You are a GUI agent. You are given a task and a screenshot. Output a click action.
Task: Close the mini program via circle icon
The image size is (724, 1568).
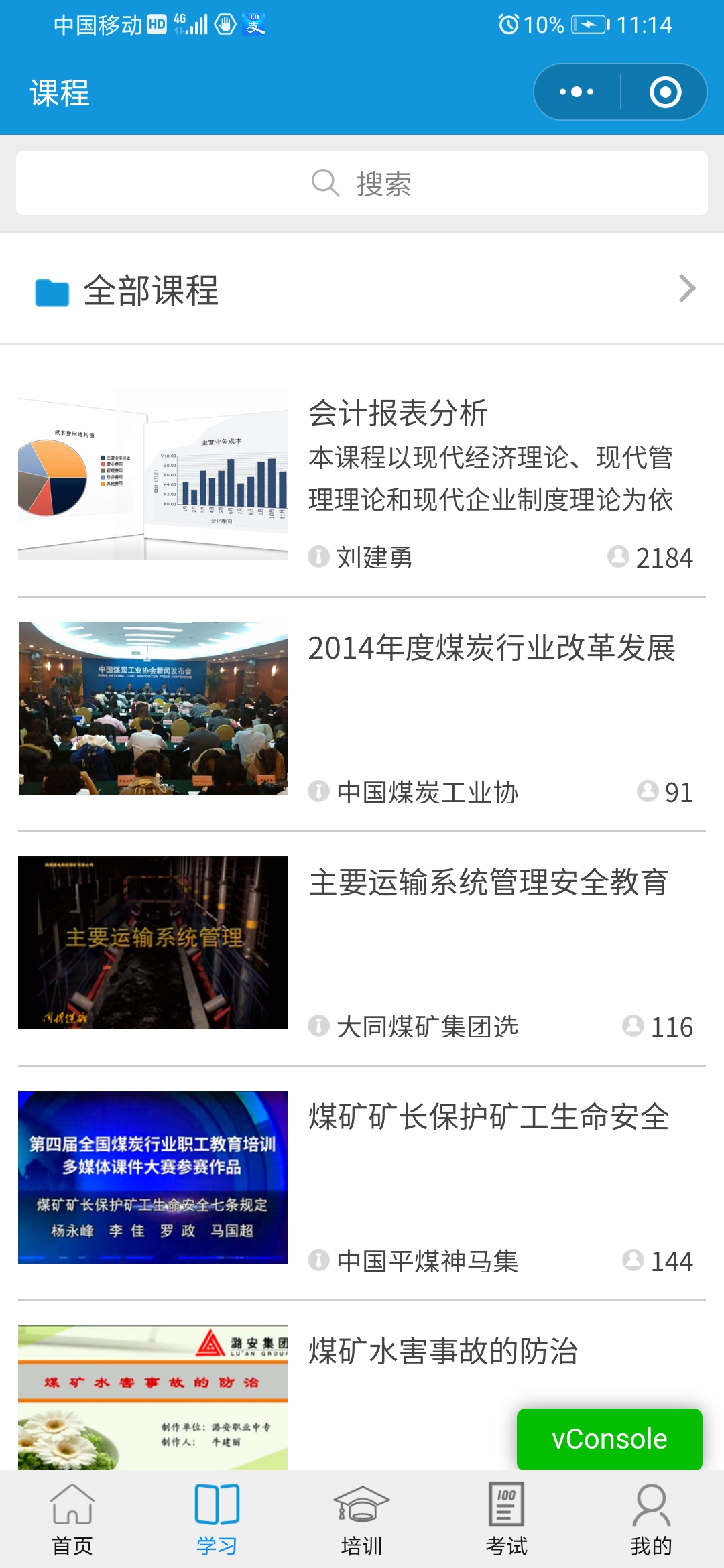click(665, 92)
